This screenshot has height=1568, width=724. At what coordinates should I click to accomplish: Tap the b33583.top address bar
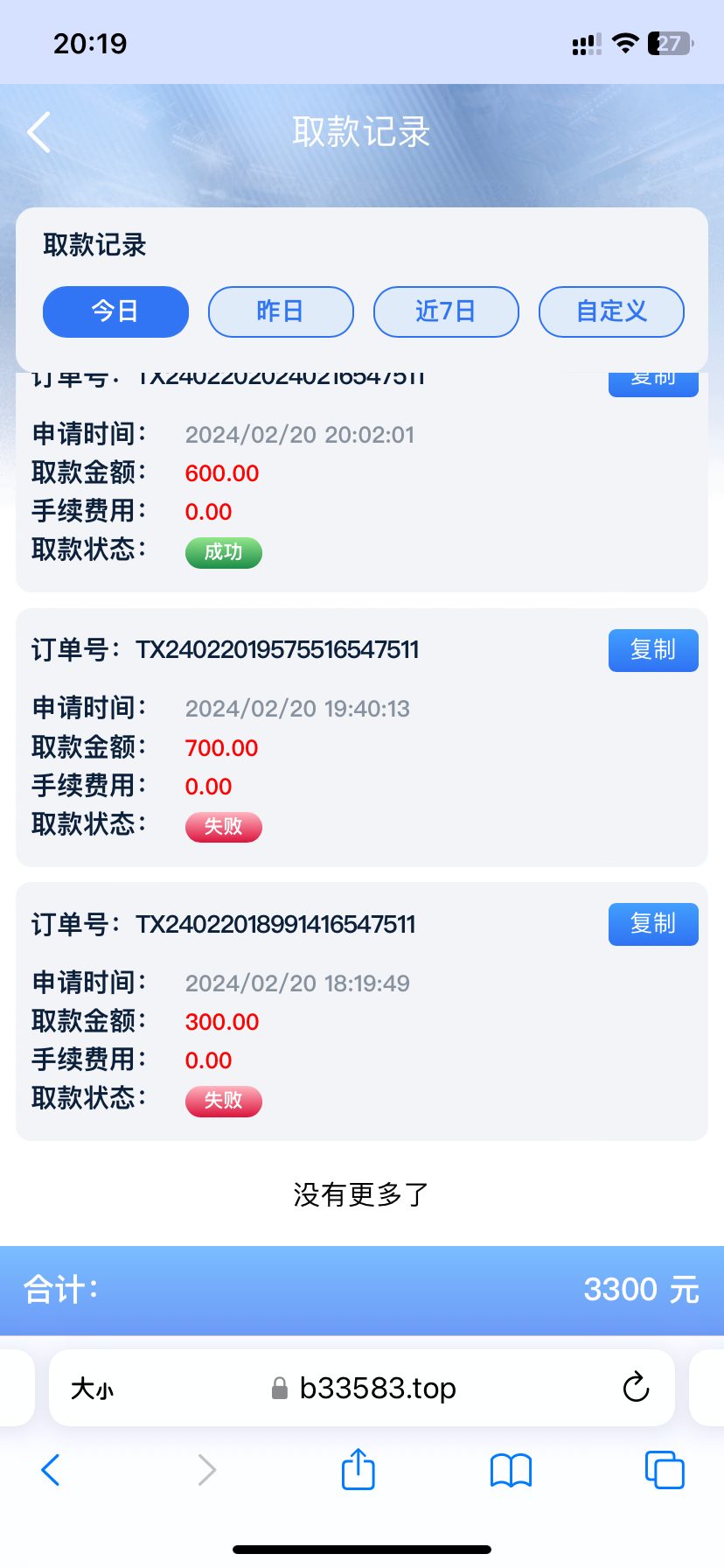376,1389
